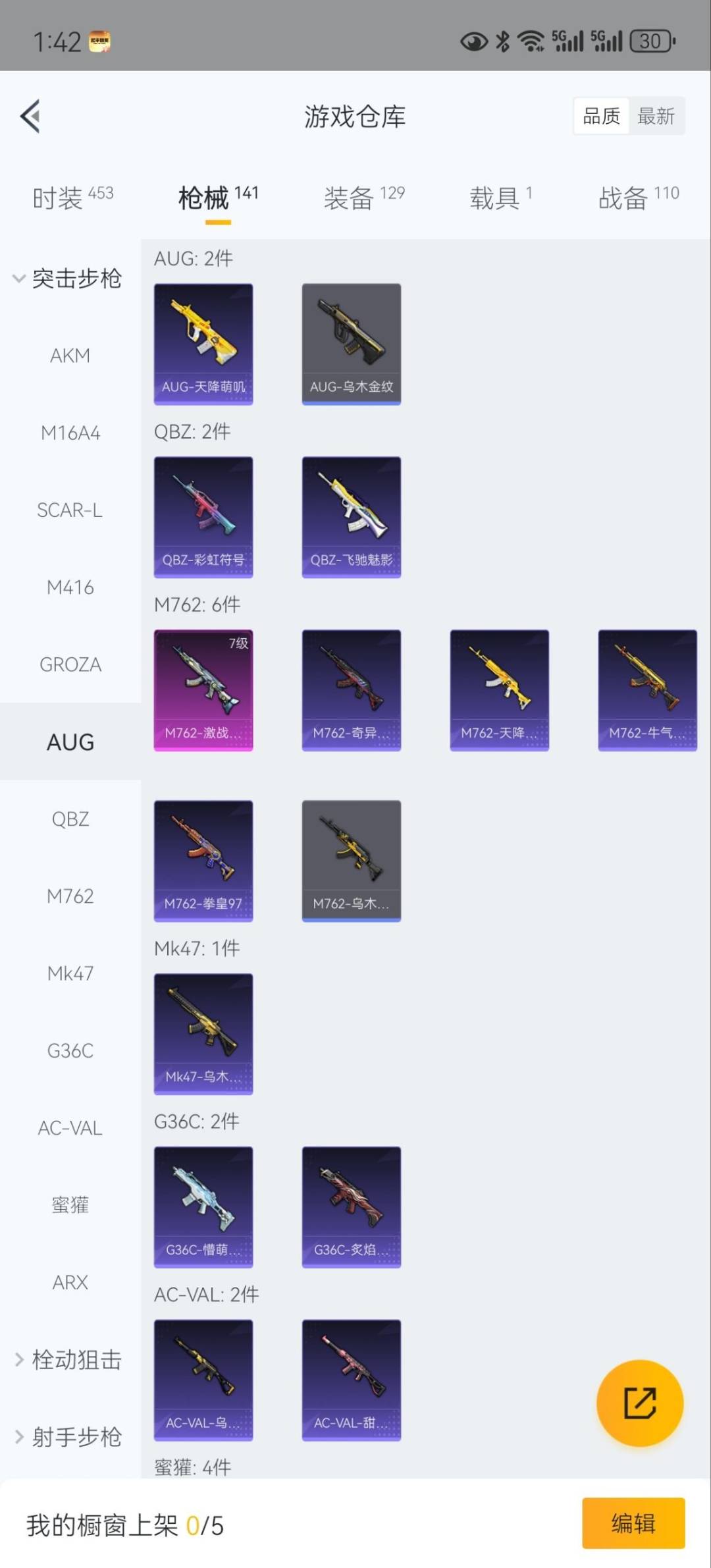Expand the 射手步枪 category
The height and width of the screenshot is (1568, 711).
68,1436
